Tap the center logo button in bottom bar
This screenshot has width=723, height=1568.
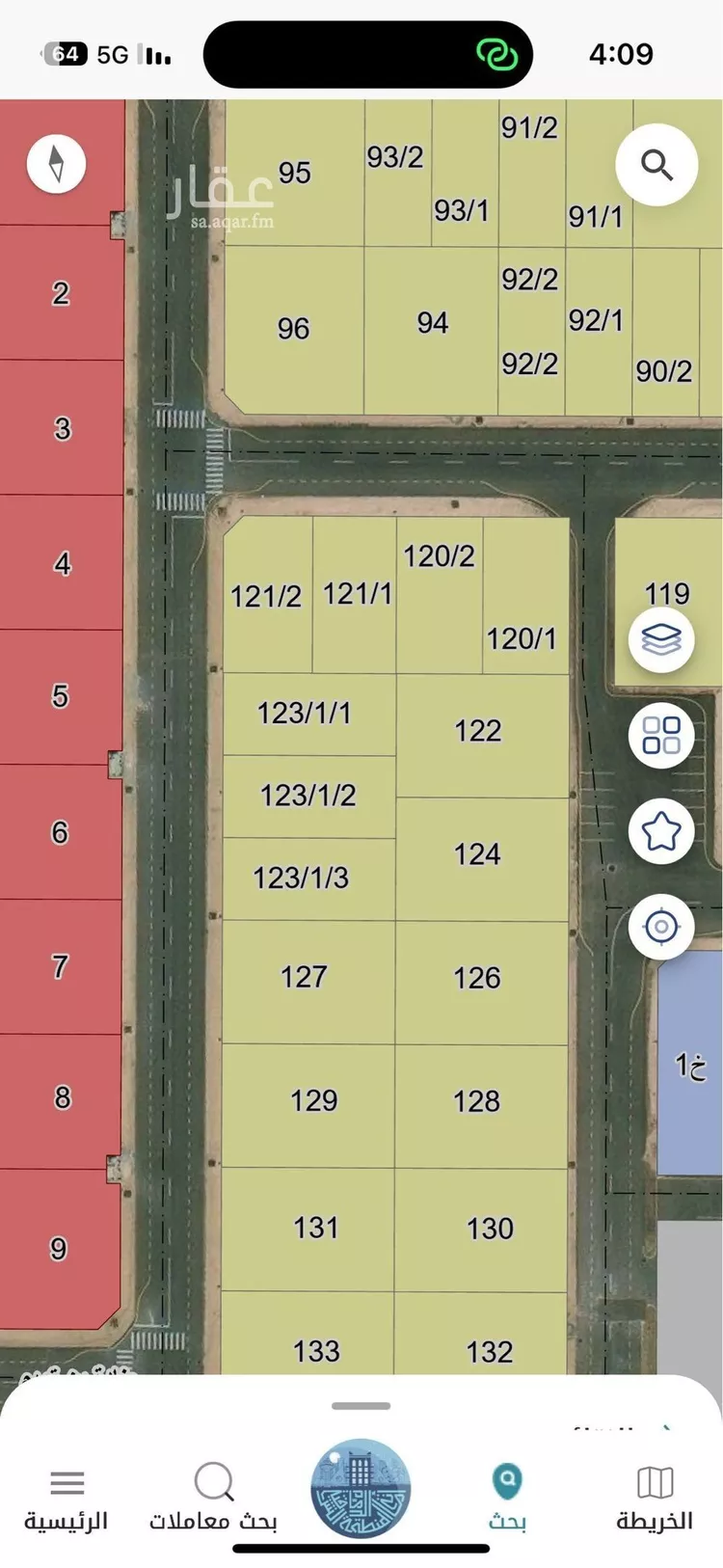361,1490
